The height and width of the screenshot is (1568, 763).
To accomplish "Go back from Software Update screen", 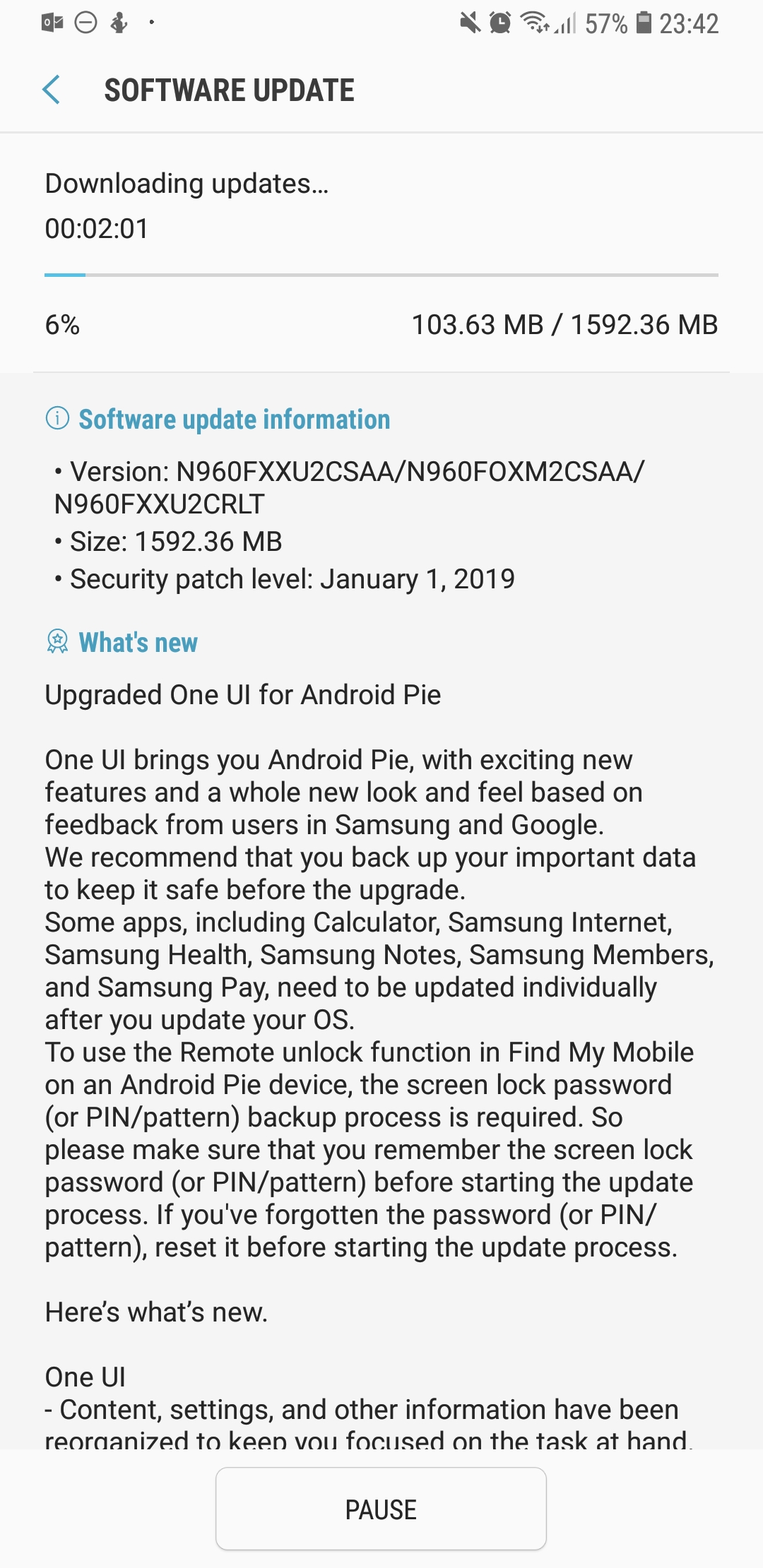I will click(x=52, y=90).
